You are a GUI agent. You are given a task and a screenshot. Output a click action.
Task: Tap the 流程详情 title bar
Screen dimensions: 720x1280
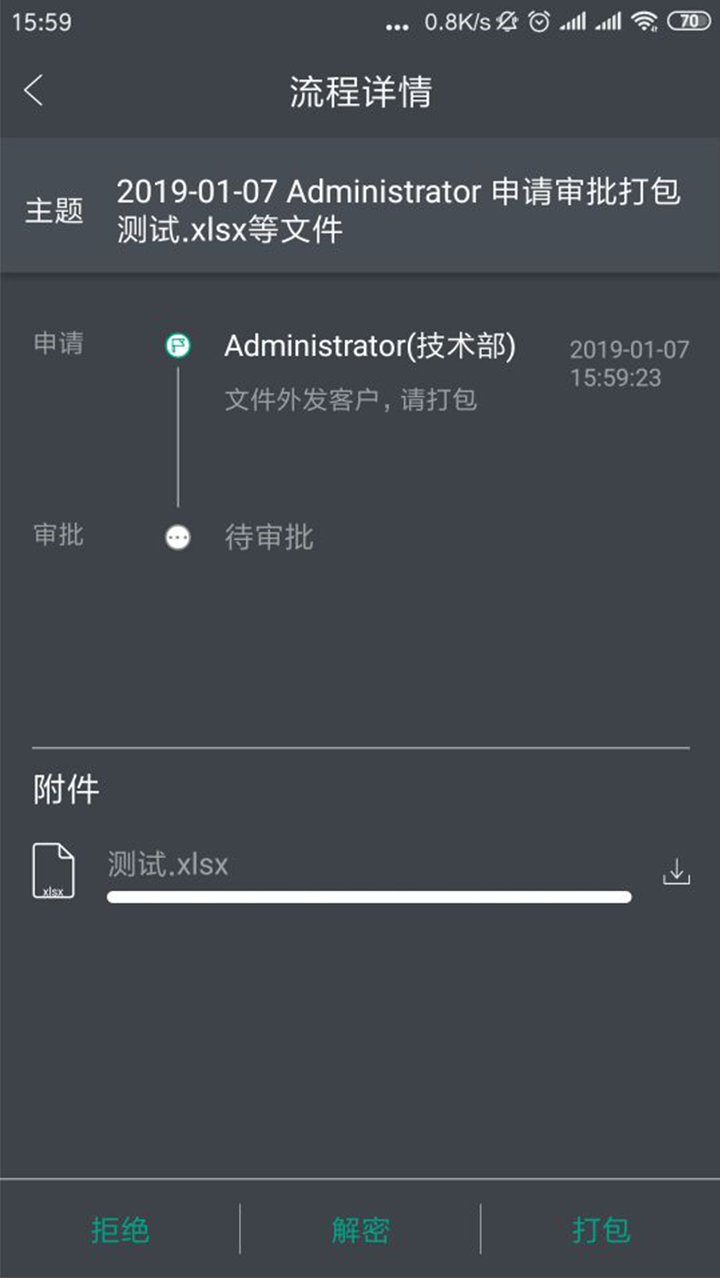pyautogui.click(x=360, y=90)
